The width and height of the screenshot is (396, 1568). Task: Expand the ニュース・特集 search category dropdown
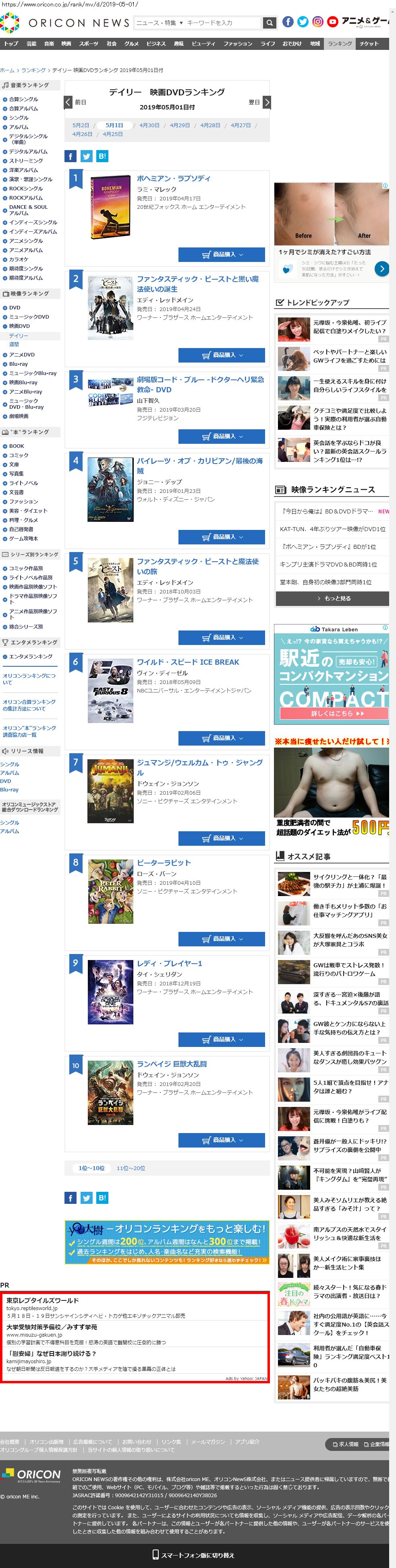159,23
